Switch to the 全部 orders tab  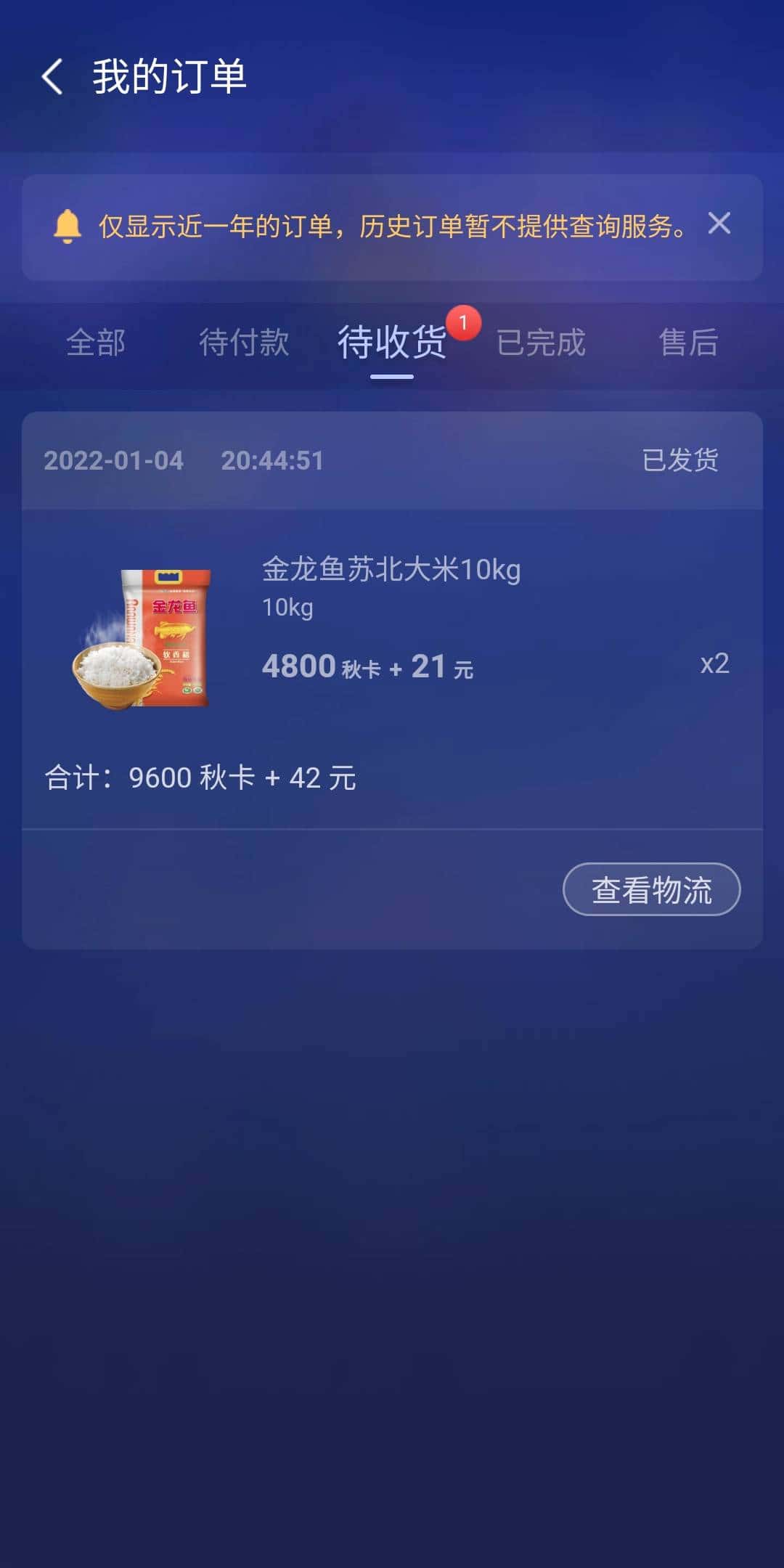(x=97, y=343)
